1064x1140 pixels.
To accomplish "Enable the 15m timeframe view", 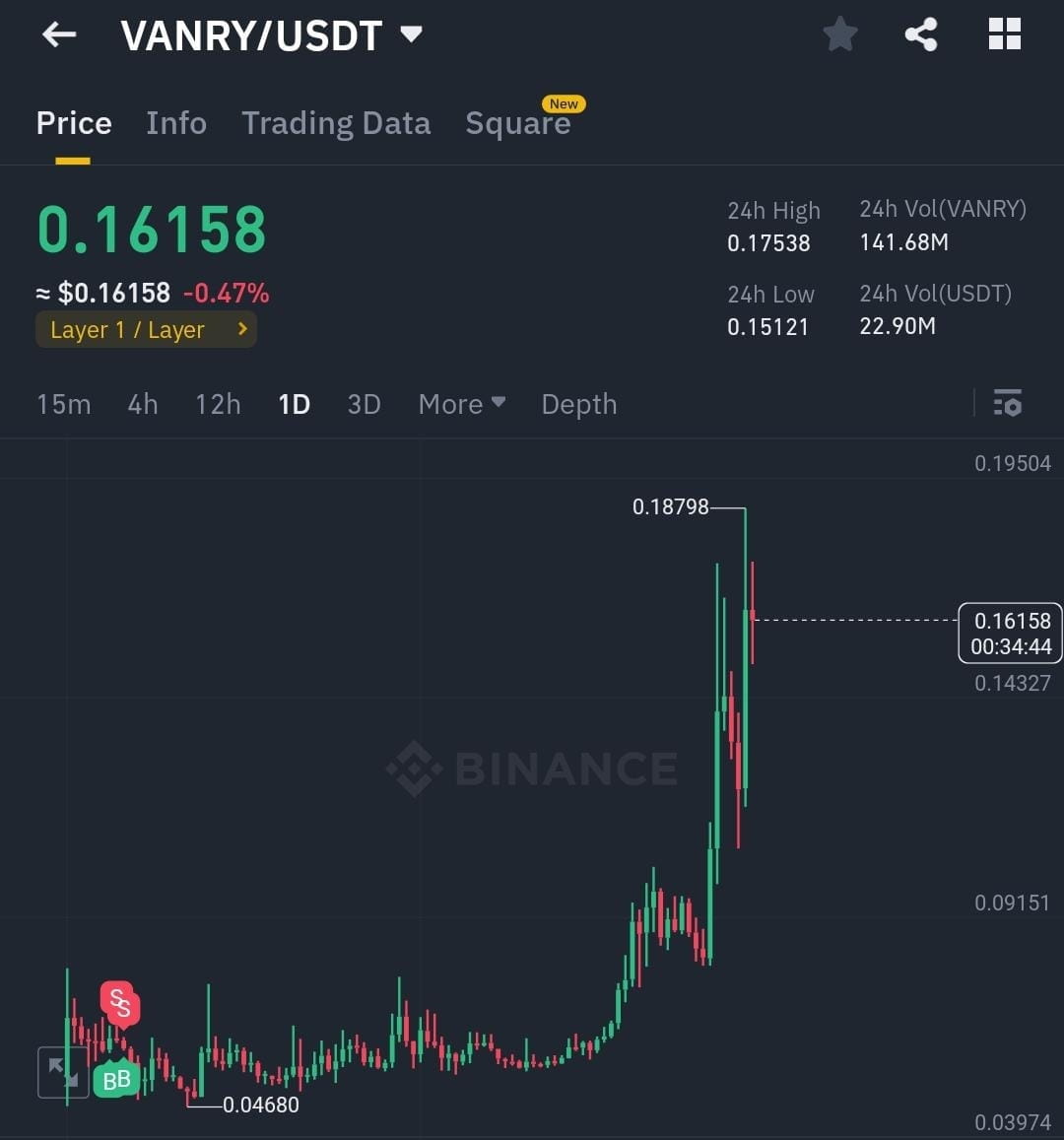I will 63,404.
